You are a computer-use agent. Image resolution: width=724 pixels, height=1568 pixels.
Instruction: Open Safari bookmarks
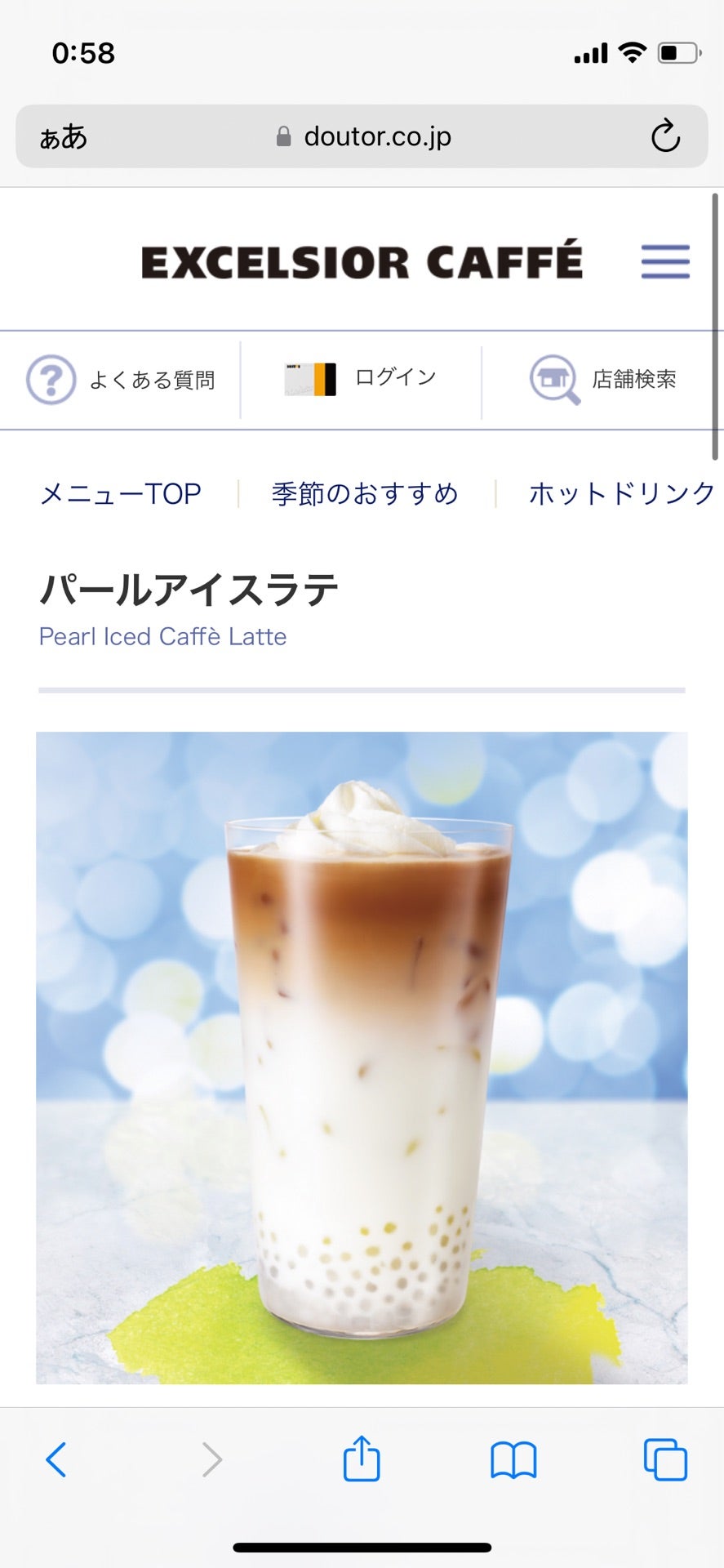pos(513,1459)
